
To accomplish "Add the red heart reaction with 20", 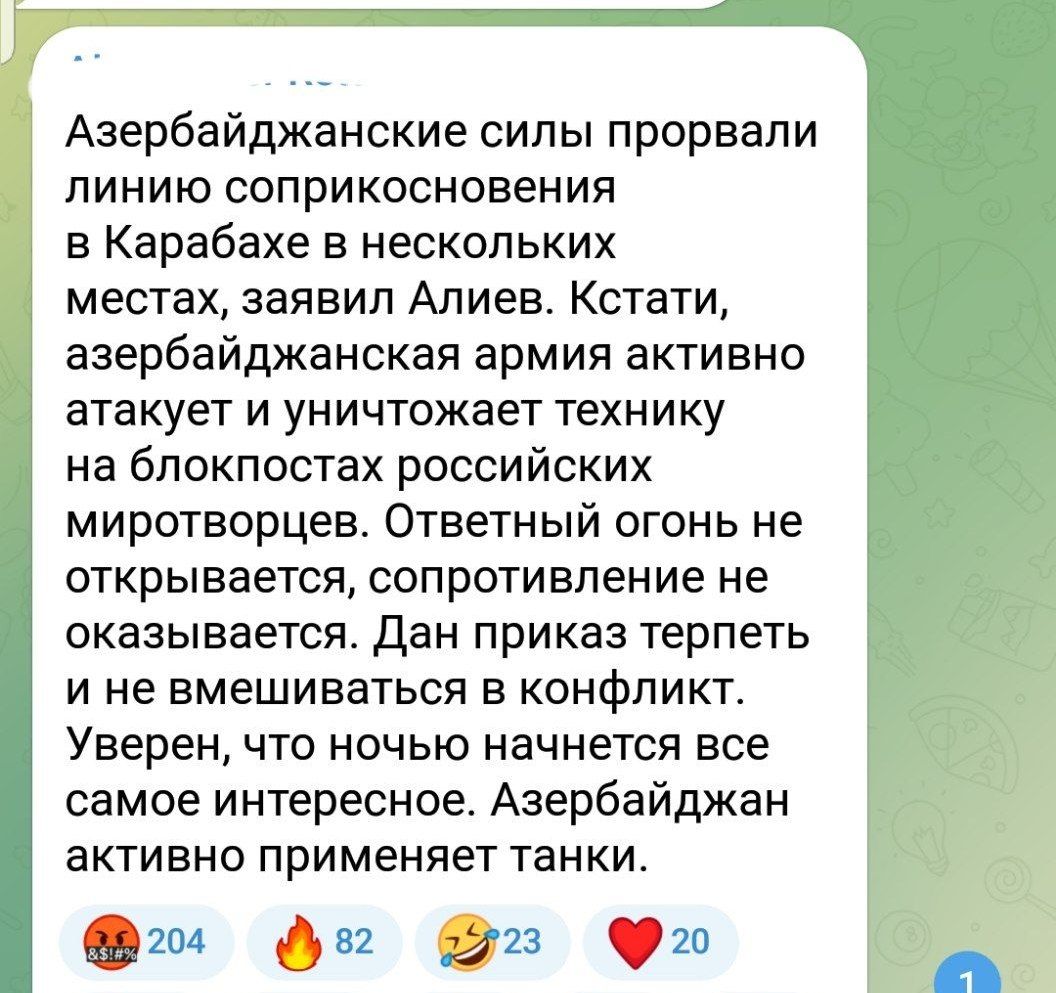I will click(x=660, y=940).
